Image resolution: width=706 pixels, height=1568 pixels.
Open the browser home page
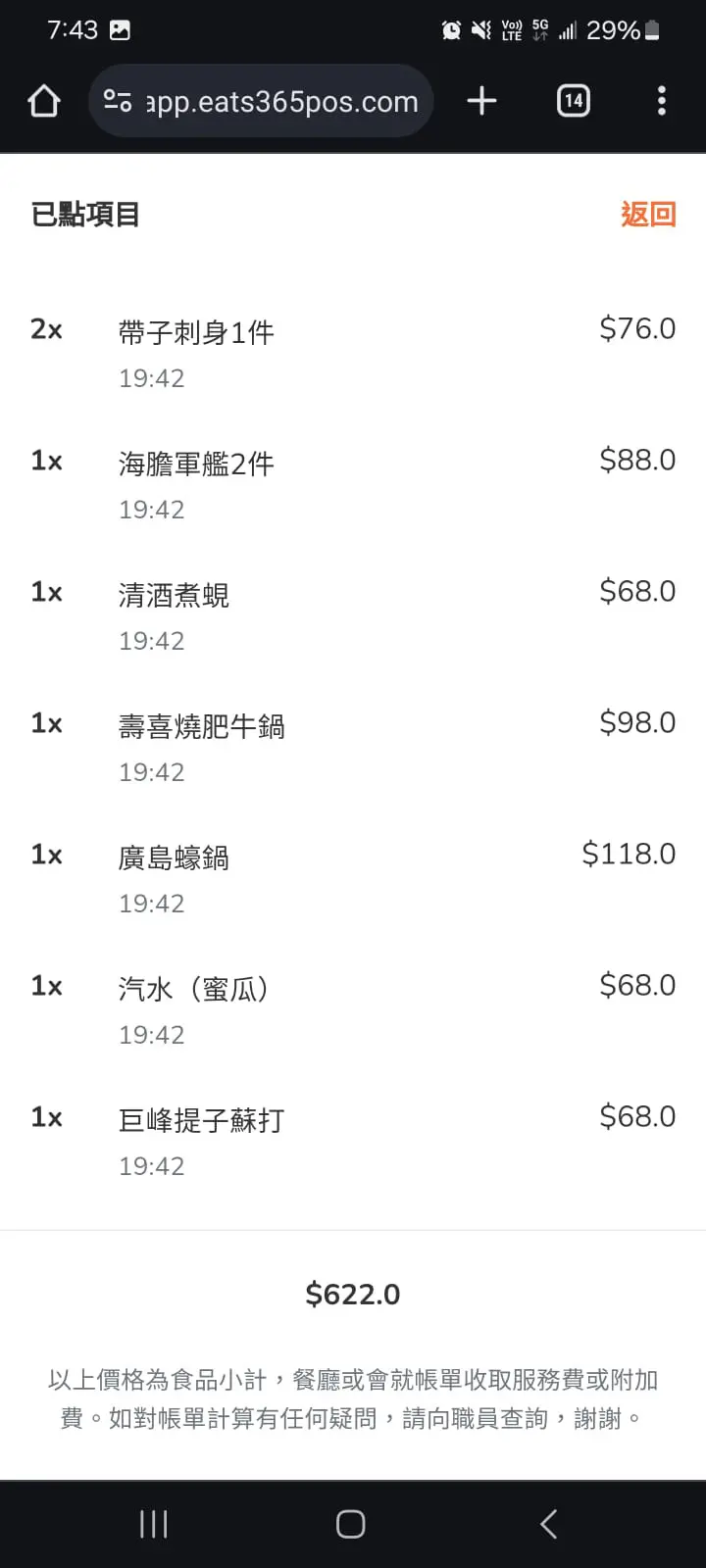click(x=44, y=101)
